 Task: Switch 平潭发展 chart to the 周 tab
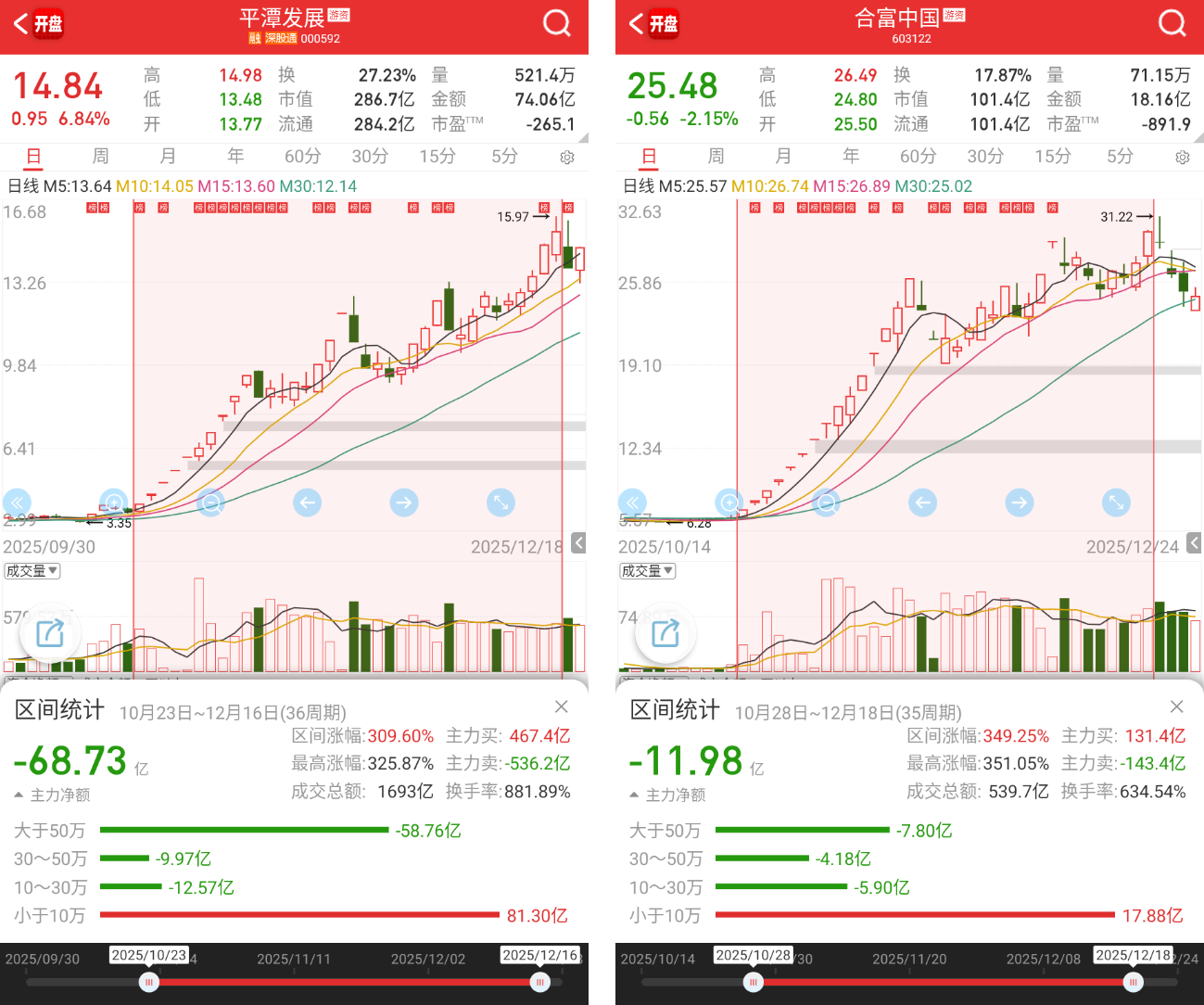point(100,157)
